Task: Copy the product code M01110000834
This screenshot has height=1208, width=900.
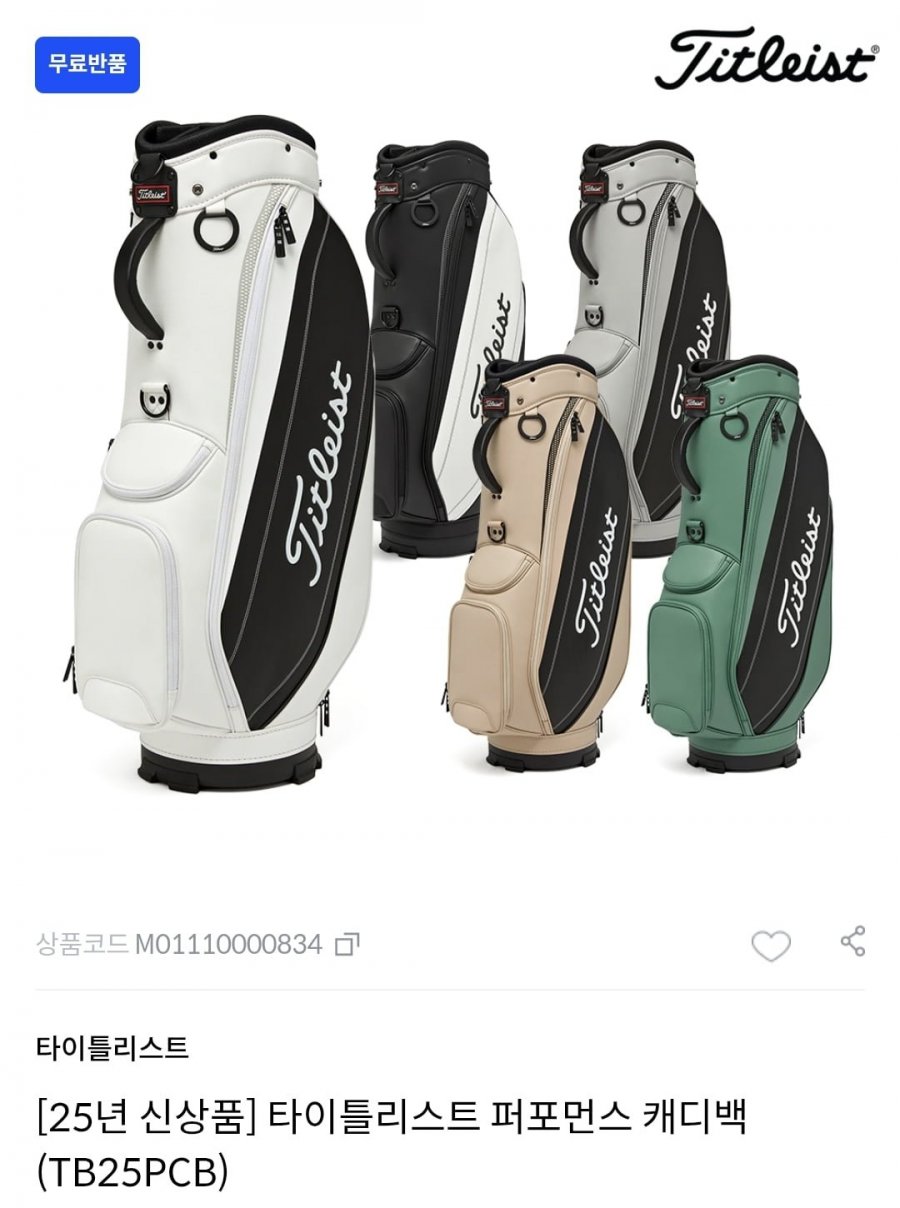Action: [346, 943]
